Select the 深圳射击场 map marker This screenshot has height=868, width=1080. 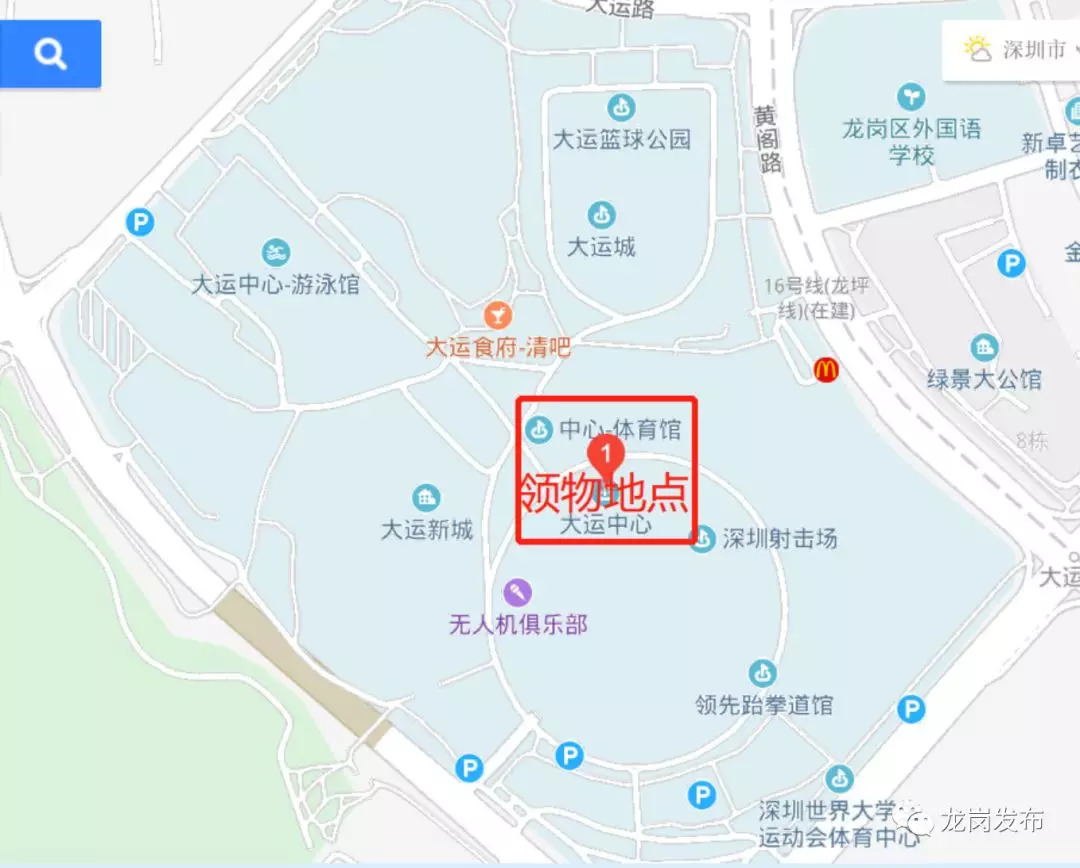(703, 539)
